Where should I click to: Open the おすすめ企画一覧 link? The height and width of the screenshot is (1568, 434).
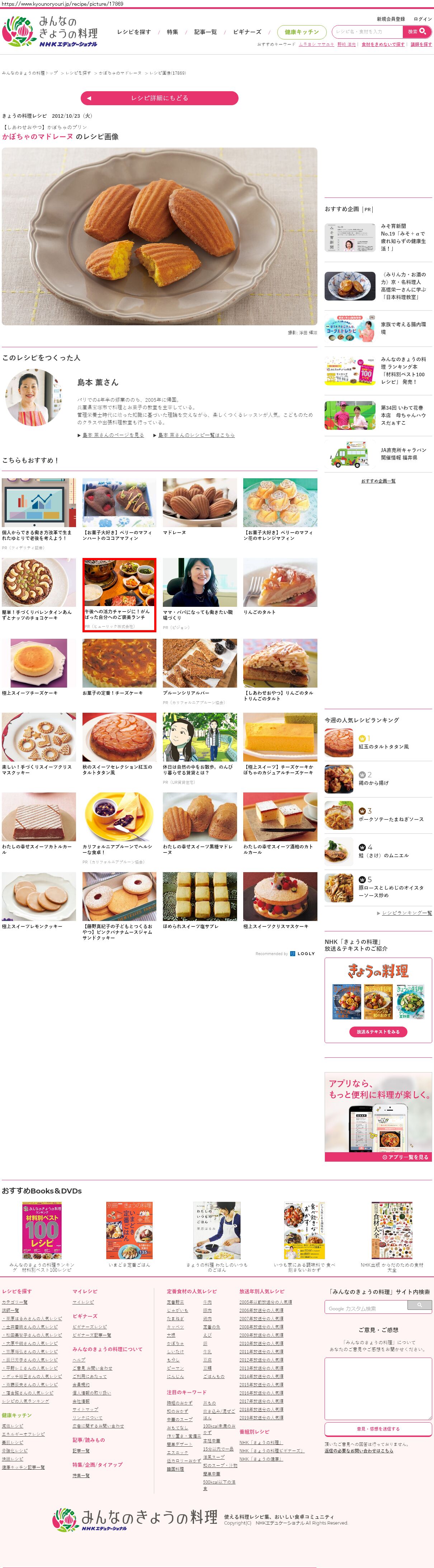point(378,481)
